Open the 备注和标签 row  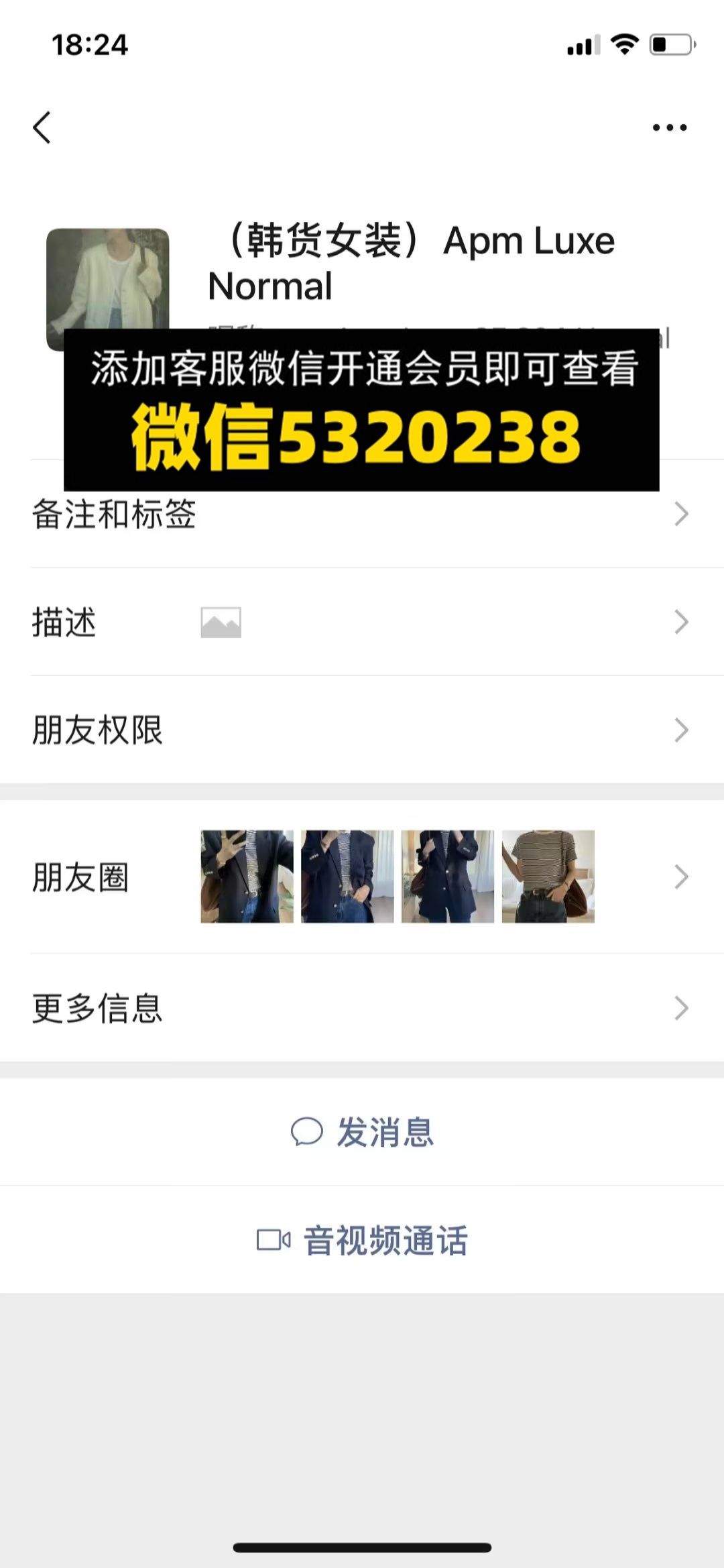point(362,514)
